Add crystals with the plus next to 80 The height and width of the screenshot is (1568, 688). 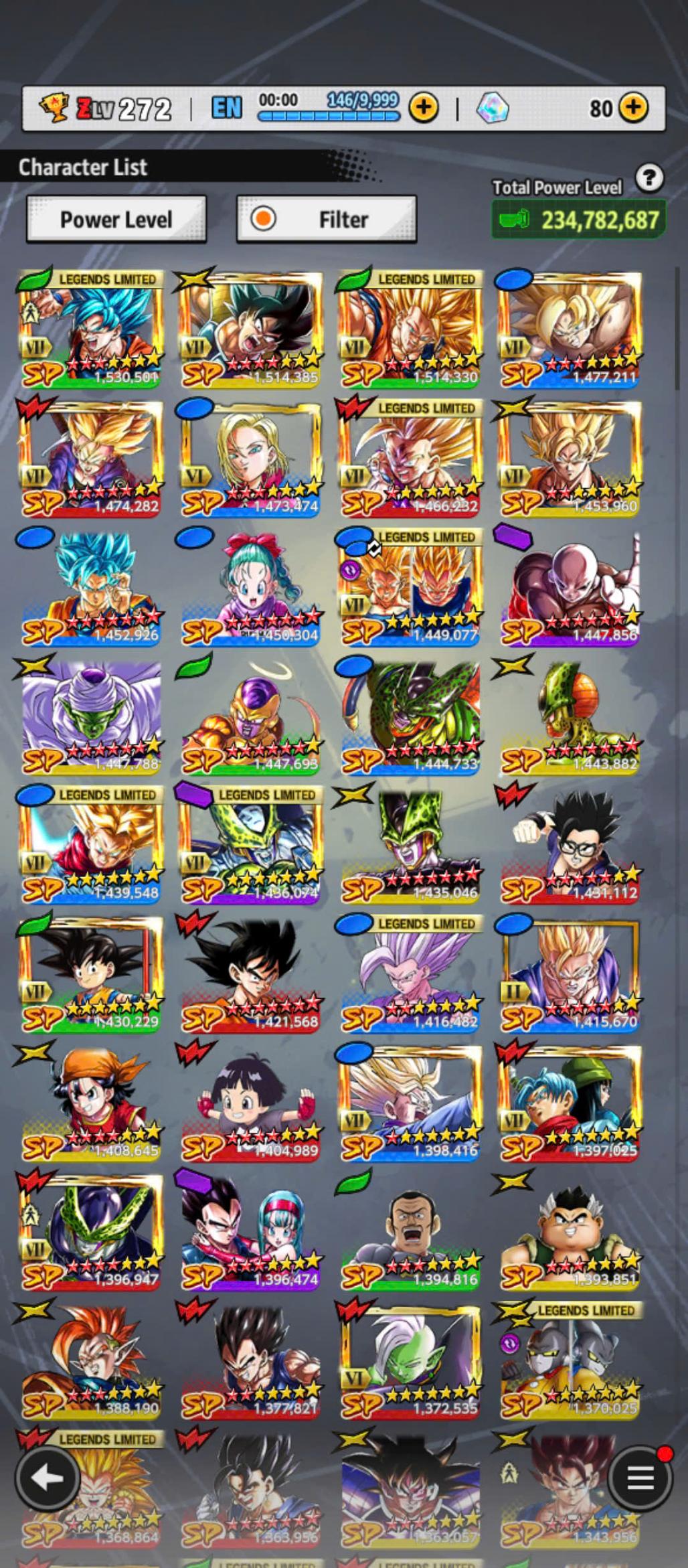coord(633,107)
